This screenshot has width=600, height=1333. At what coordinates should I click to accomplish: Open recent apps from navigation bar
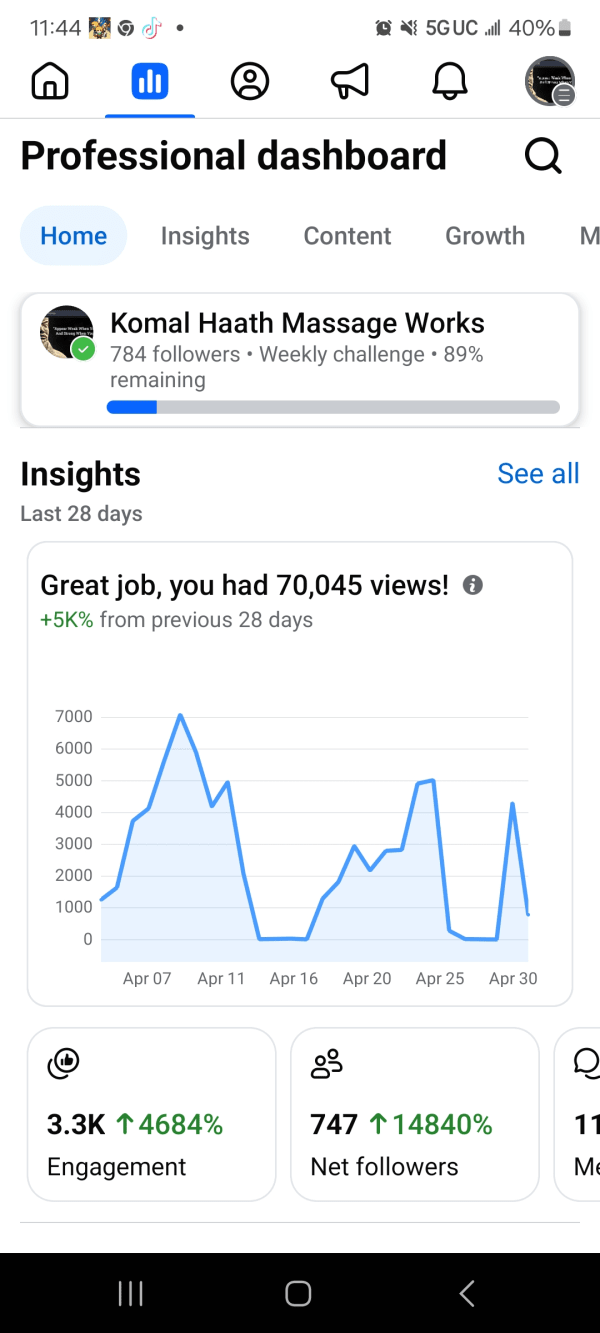[x=131, y=1293]
